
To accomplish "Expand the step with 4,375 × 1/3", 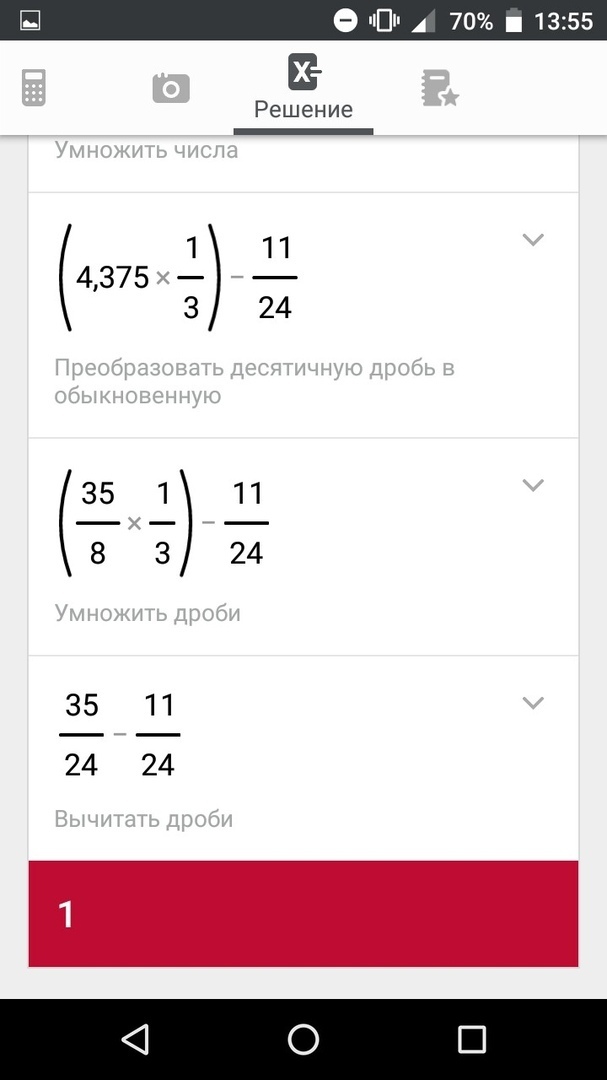I will (533, 240).
